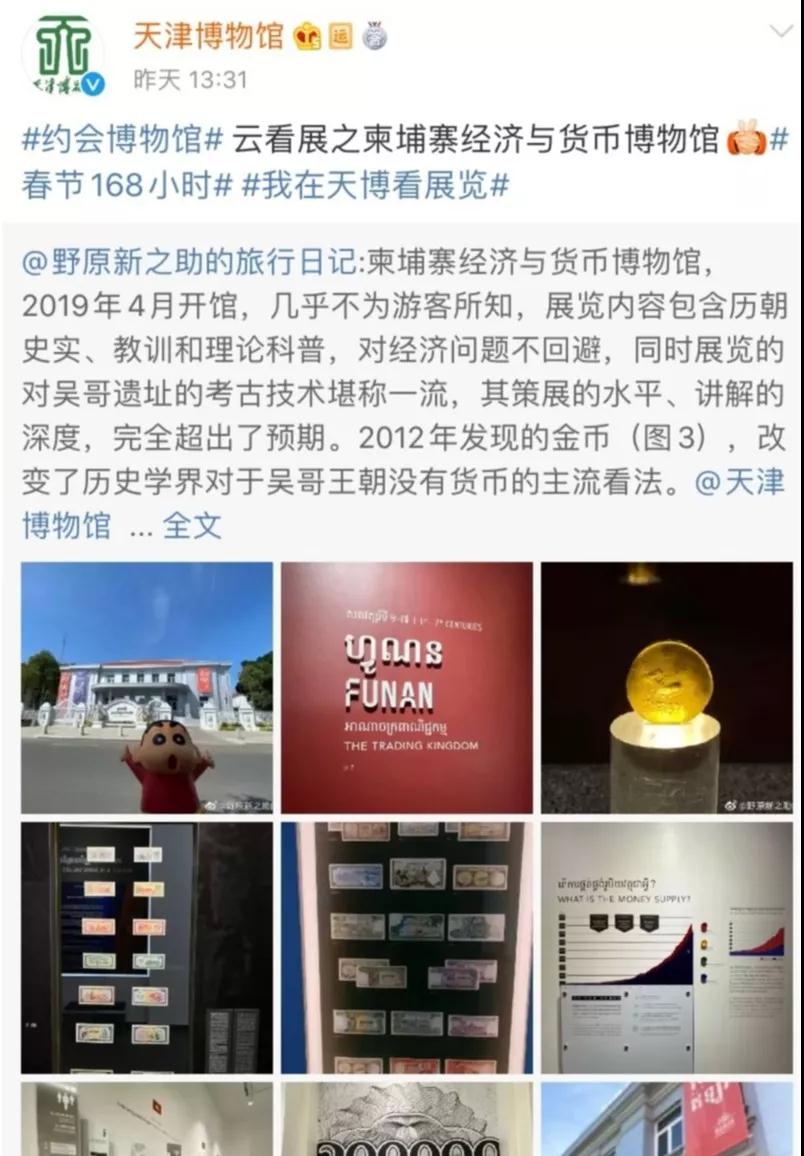Open the #约会博物馆# hashtag

tap(122, 140)
